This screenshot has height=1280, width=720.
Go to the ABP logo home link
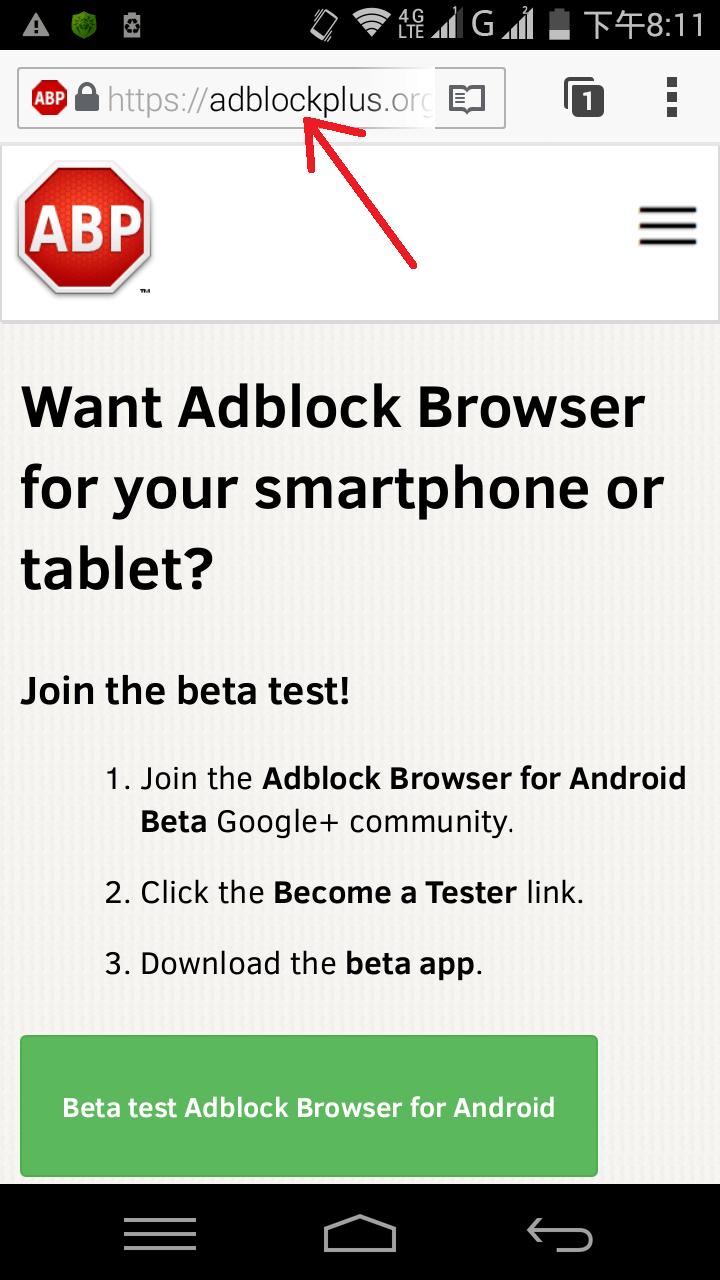click(x=84, y=229)
